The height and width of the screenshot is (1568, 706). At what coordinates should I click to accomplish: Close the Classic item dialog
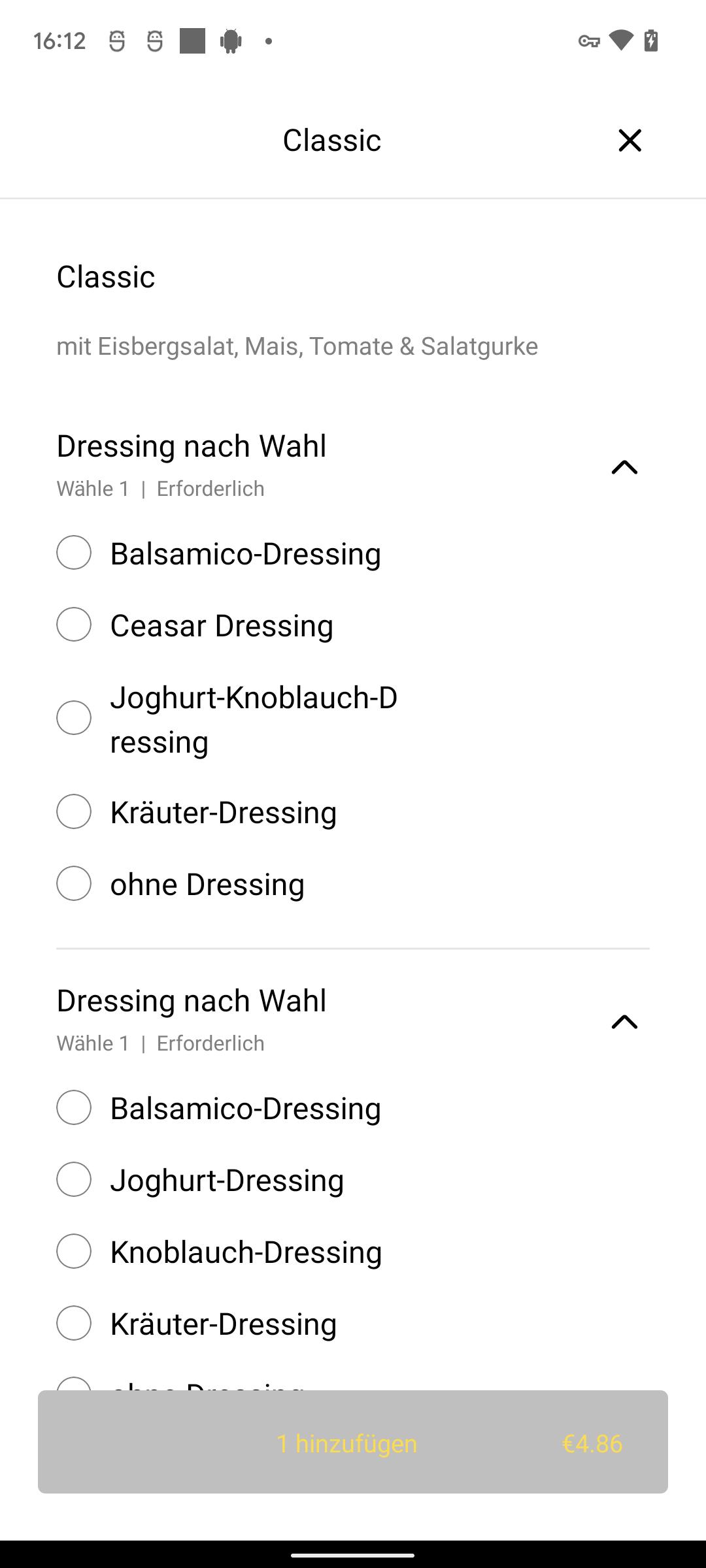tap(630, 140)
